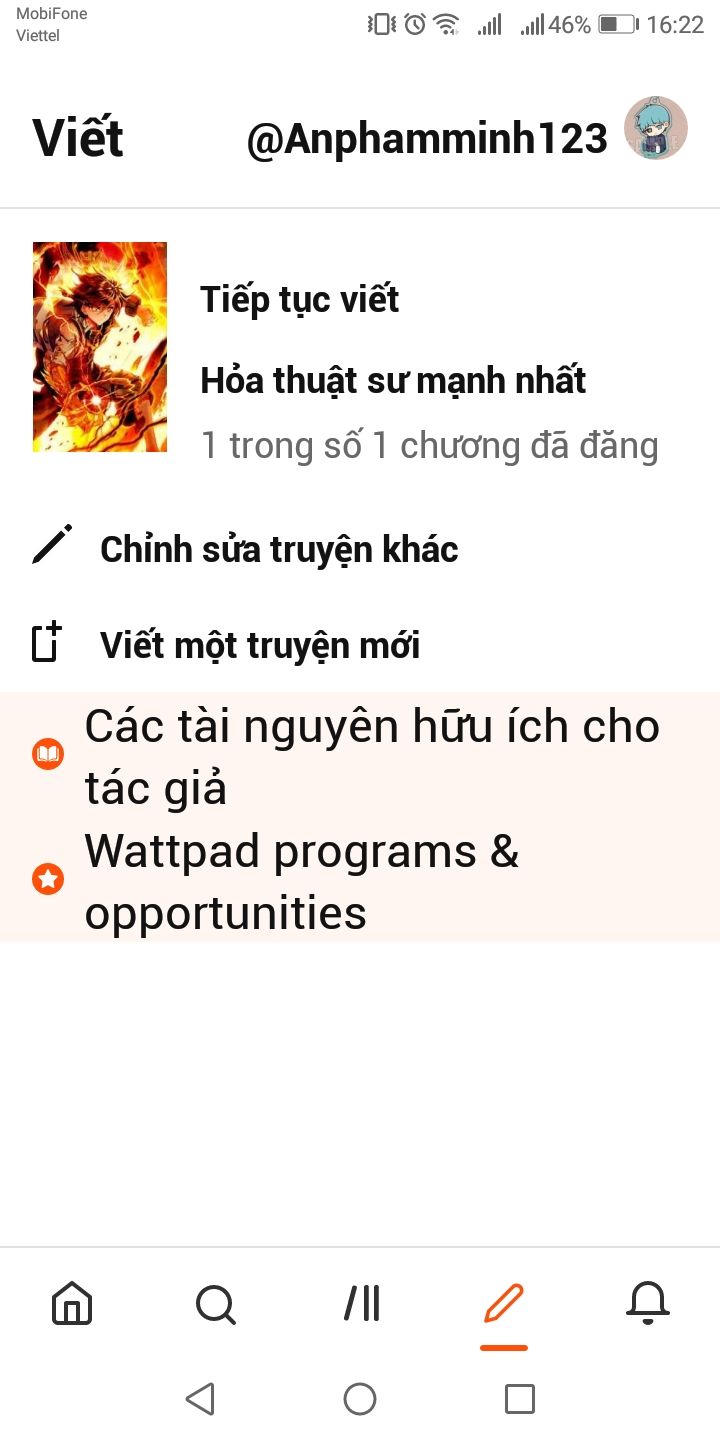Open the notifications bell tab

[x=647, y=1303]
